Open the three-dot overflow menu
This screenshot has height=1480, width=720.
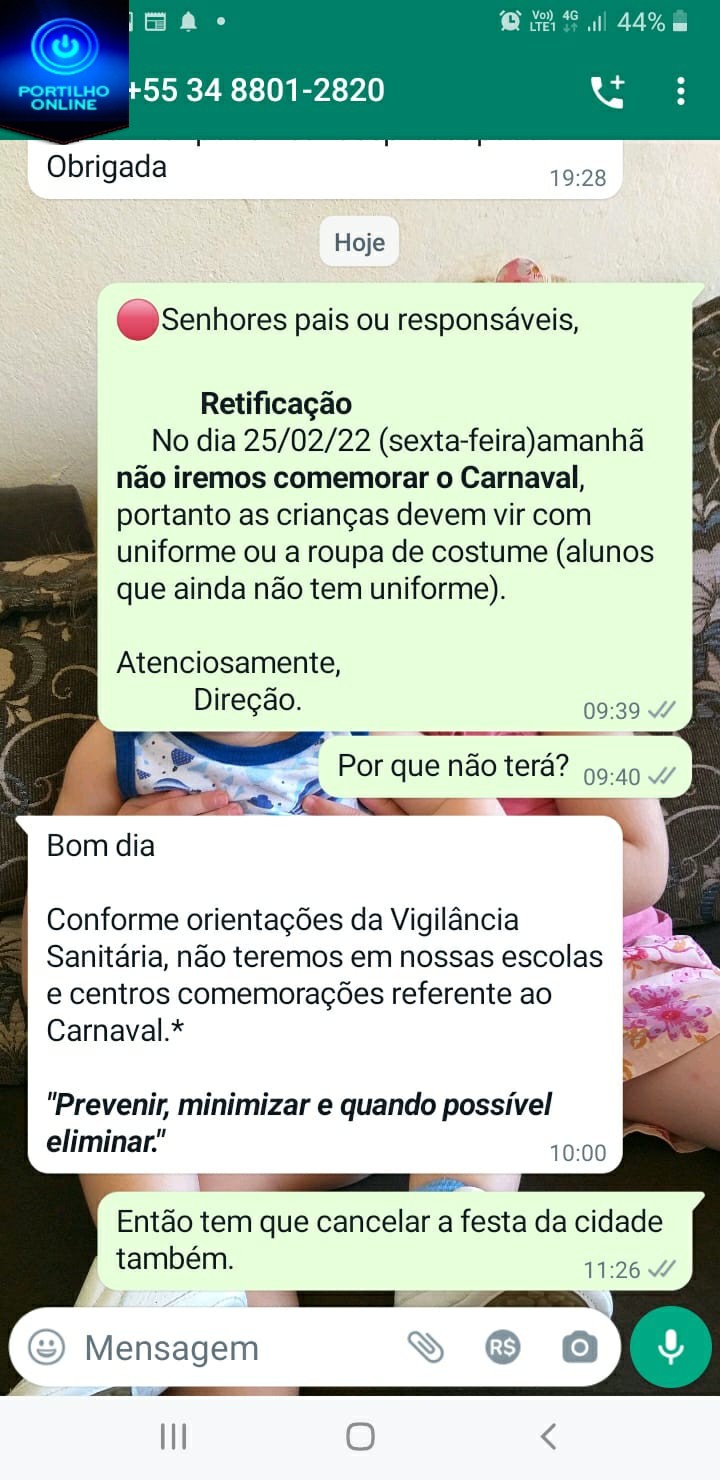click(x=681, y=92)
